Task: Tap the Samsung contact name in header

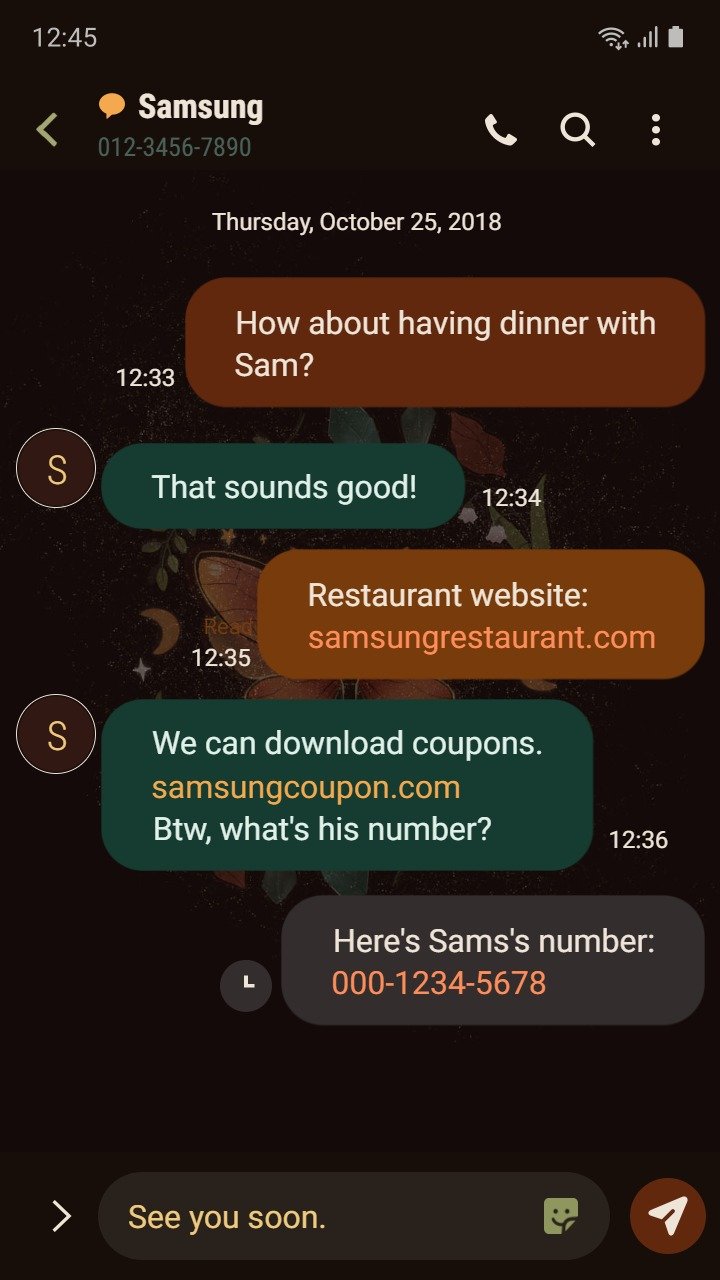Action: (200, 106)
